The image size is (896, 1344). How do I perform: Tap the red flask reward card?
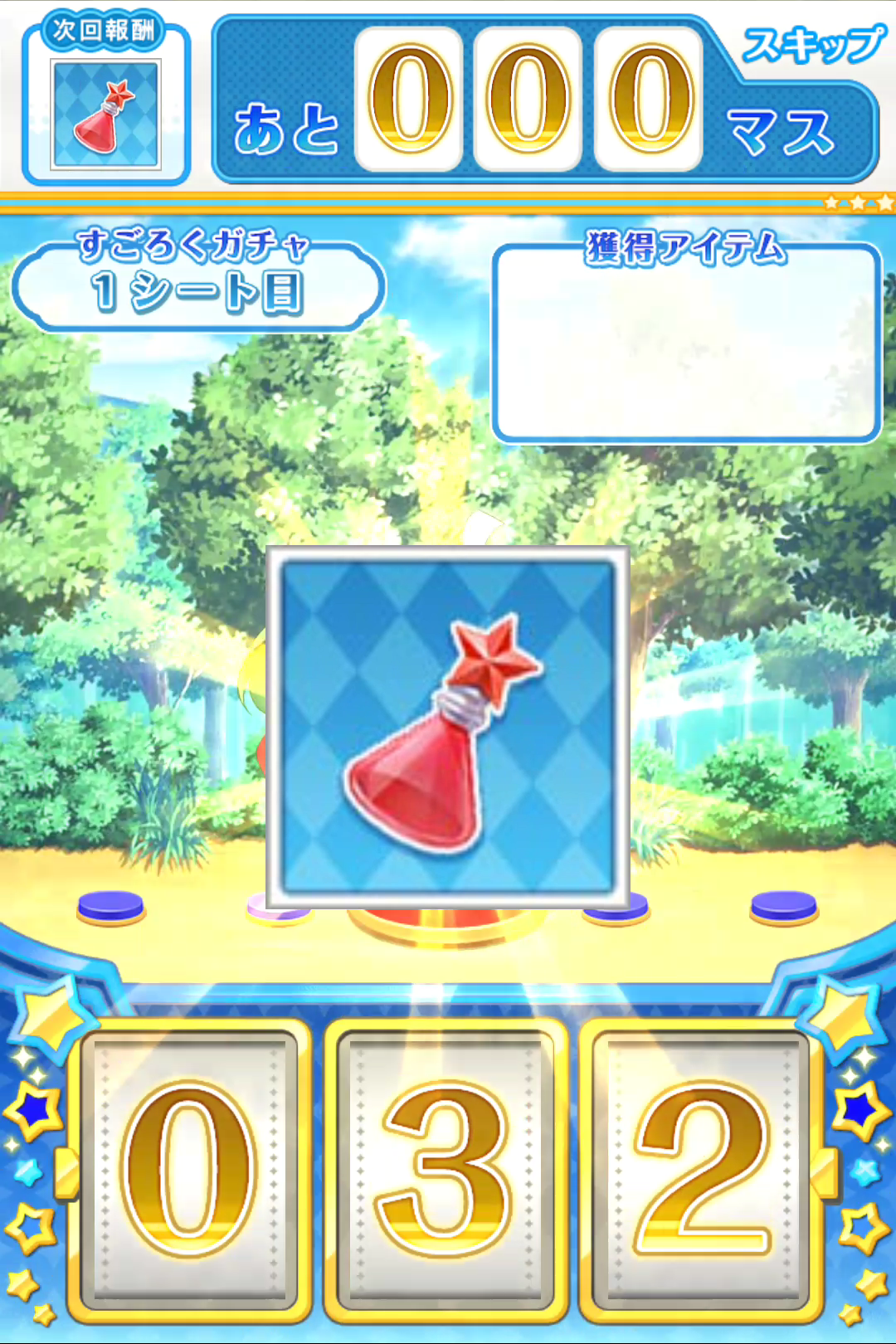pyautogui.click(x=448, y=728)
